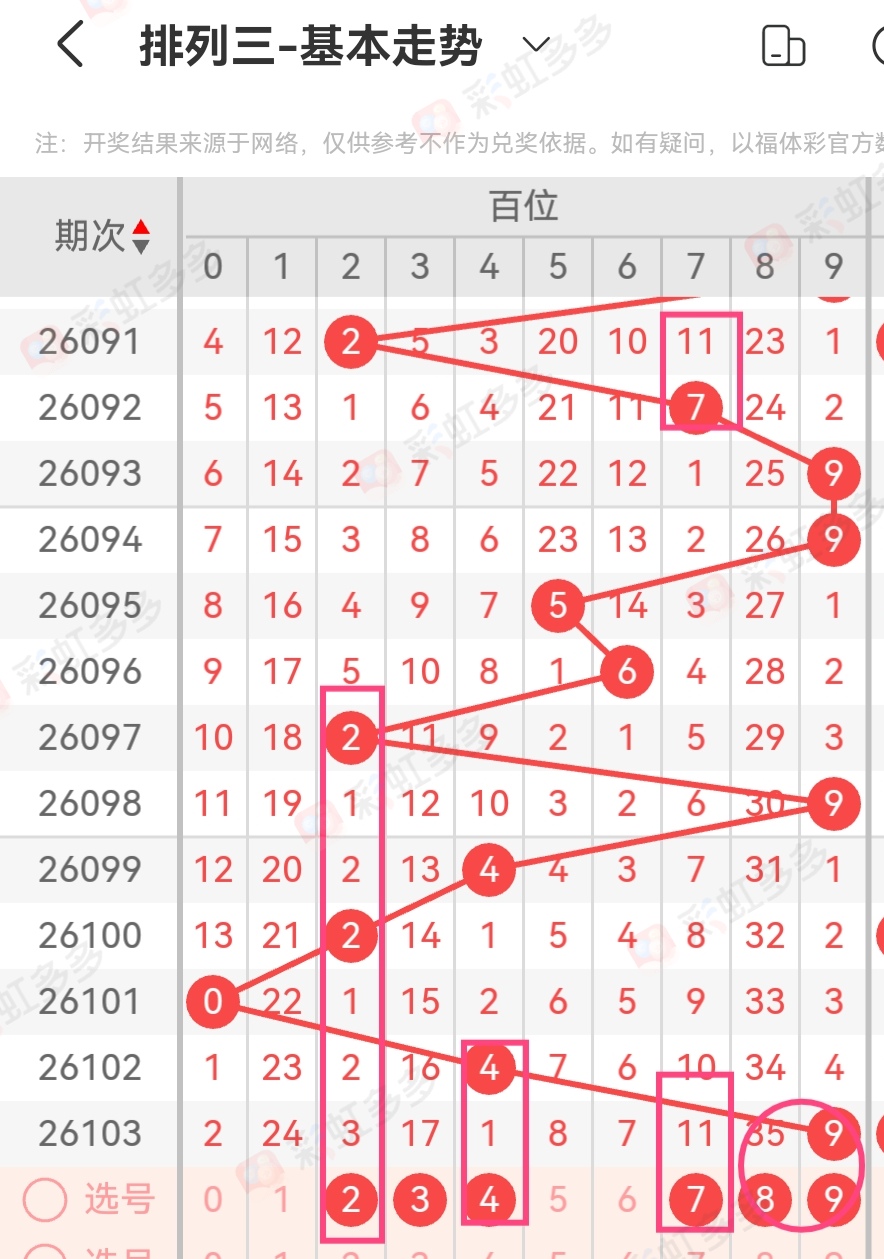Screen dimensions: 884x1259
Task: Deselect number 2 in the 选号 row
Action: [351, 1200]
